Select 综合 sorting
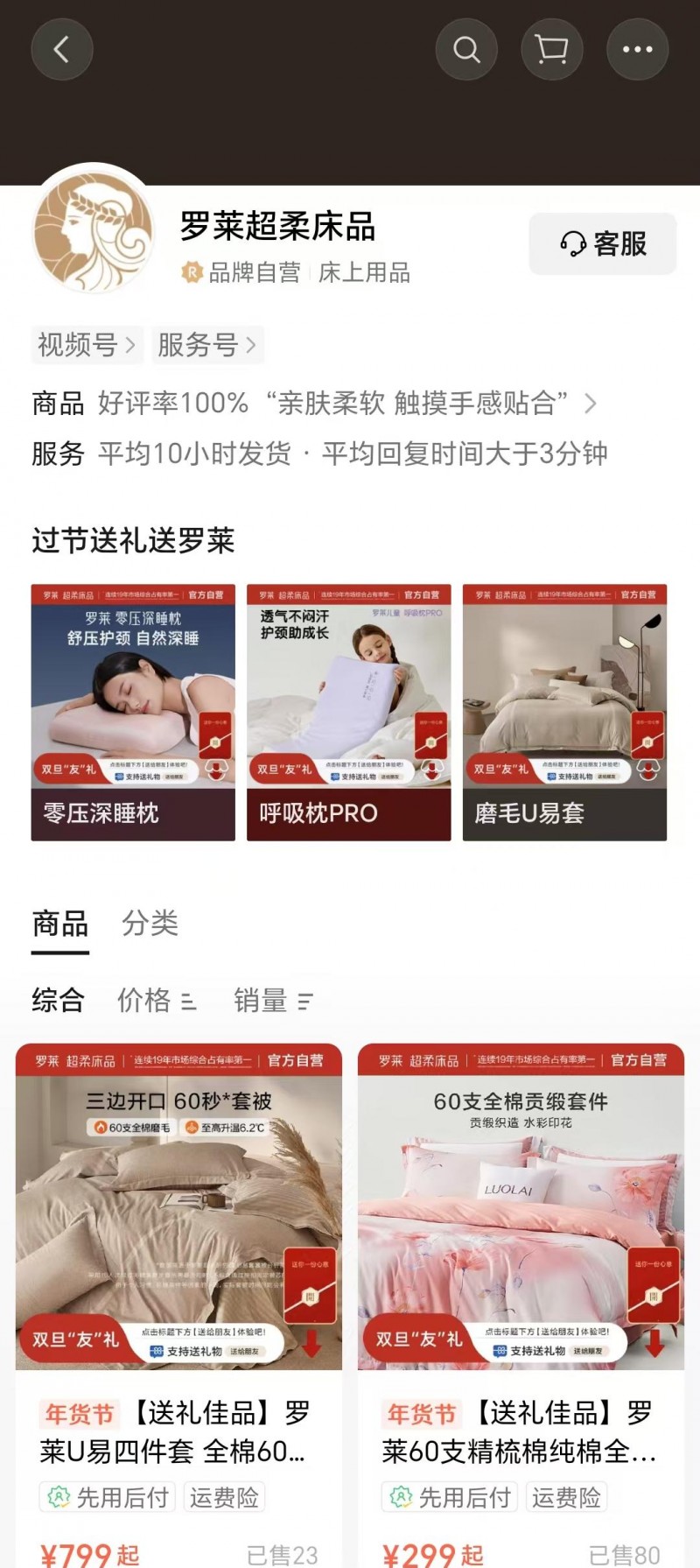Screen dimensions: 700x1568 (59, 1000)
